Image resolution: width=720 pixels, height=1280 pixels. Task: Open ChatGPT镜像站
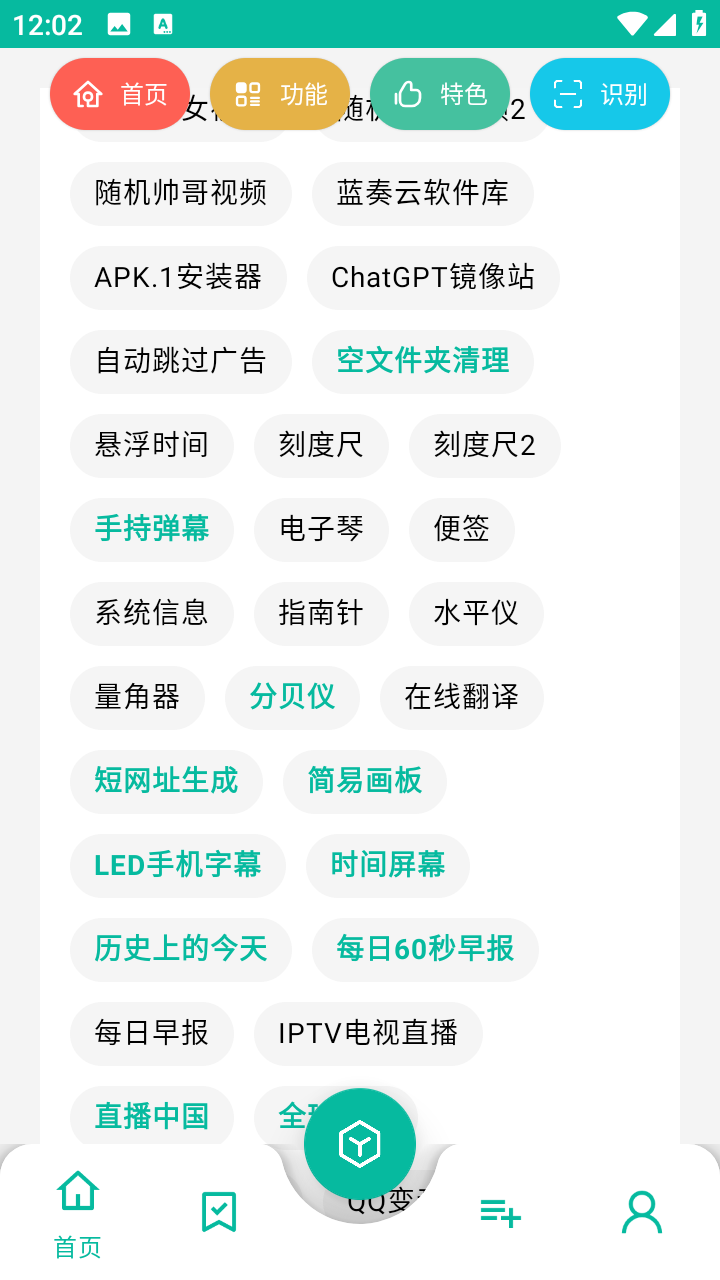click(x=432, y=277)
